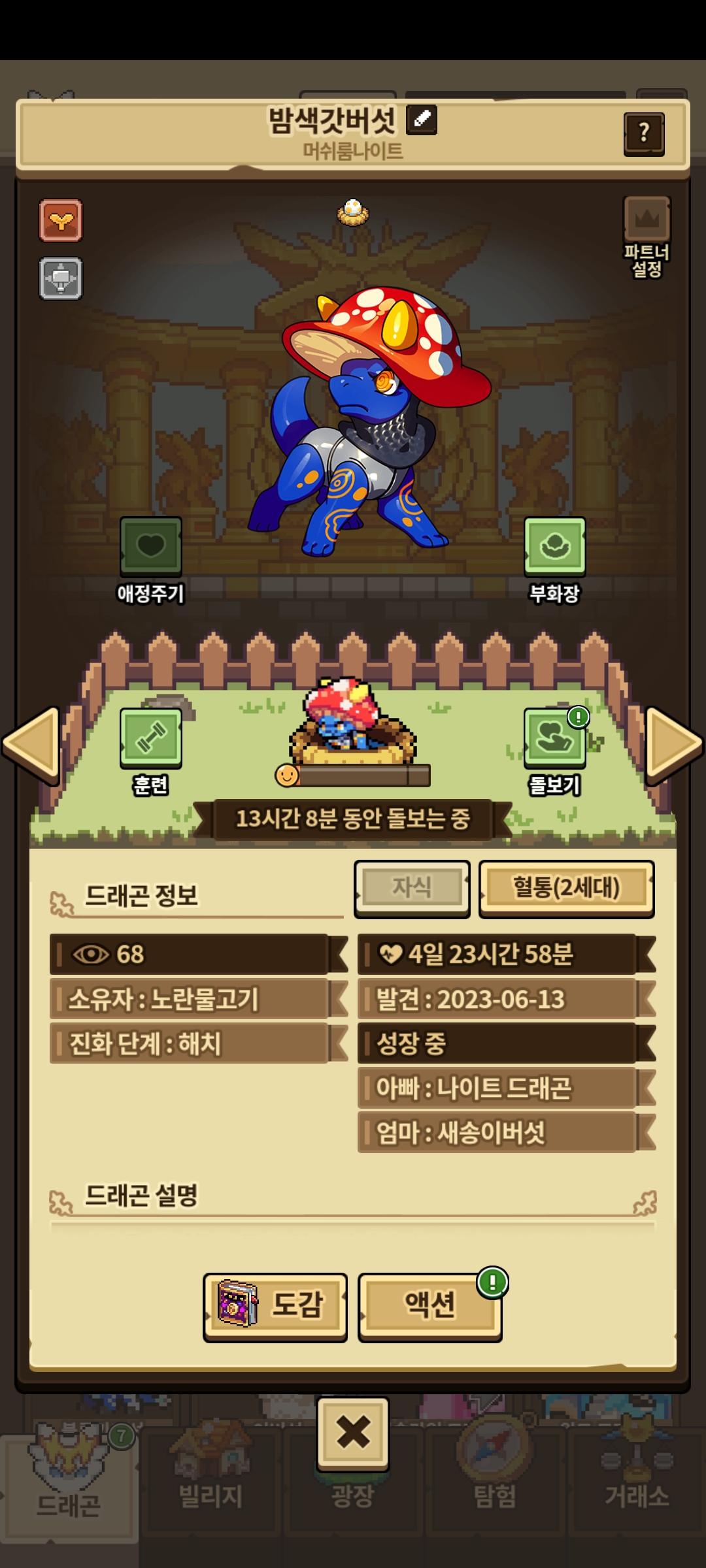The height and width of the screenshot is (1568, 706).
Task: Go to next dragon with right arrow
Action: [673, 745]
